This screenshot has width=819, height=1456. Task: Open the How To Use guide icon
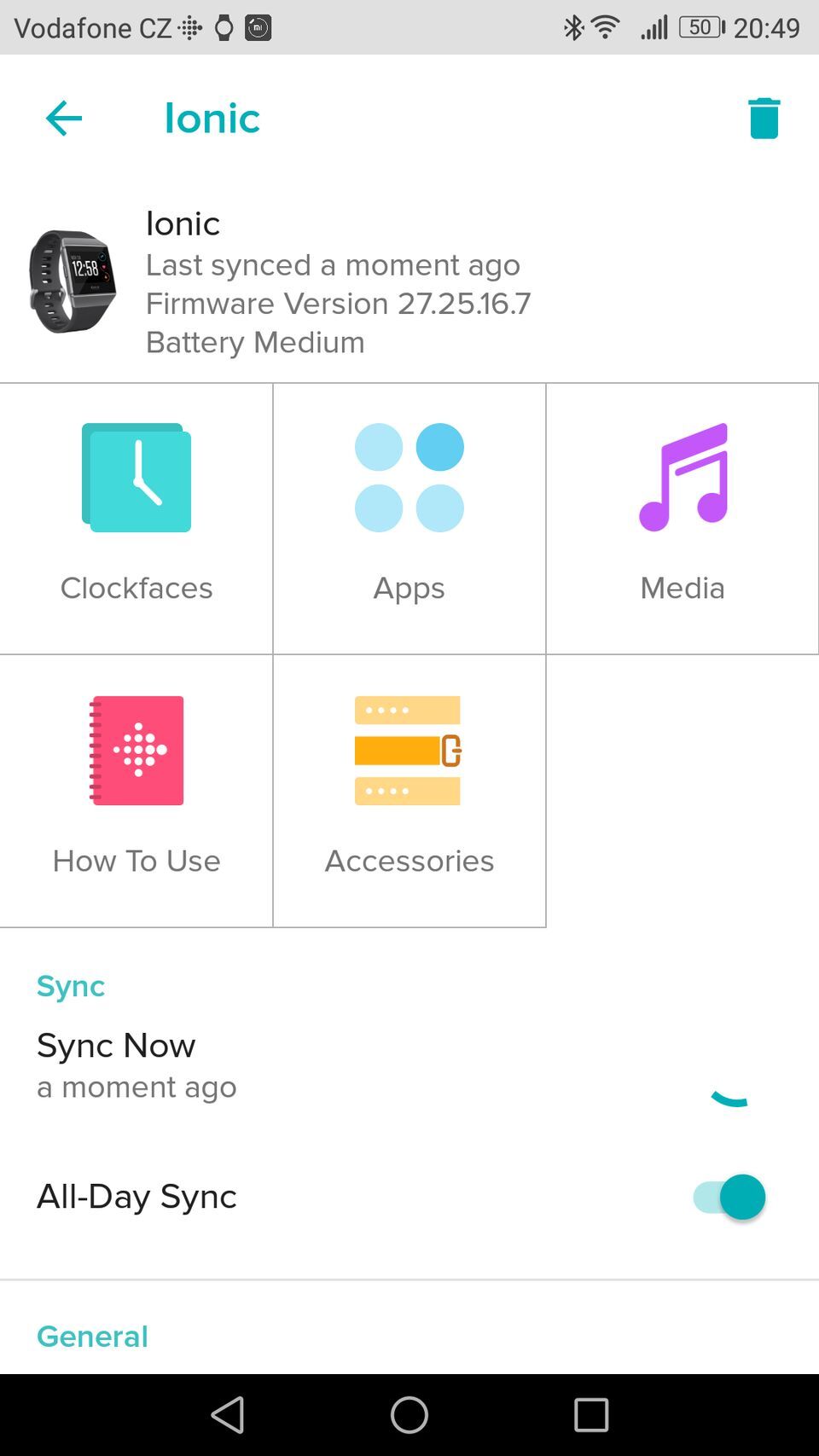pos(136,751)
